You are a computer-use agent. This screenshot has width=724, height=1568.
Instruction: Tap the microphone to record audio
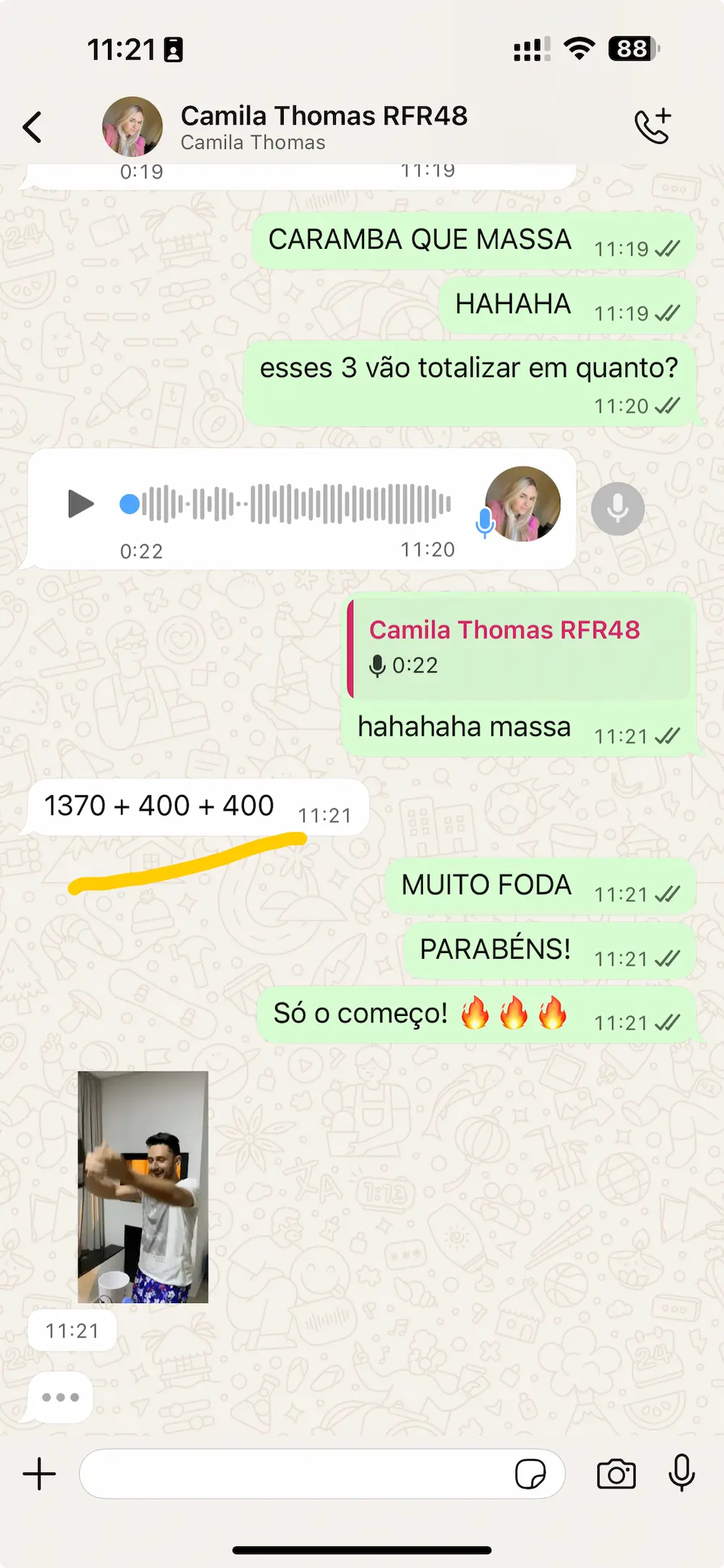tap(681, 1474)
